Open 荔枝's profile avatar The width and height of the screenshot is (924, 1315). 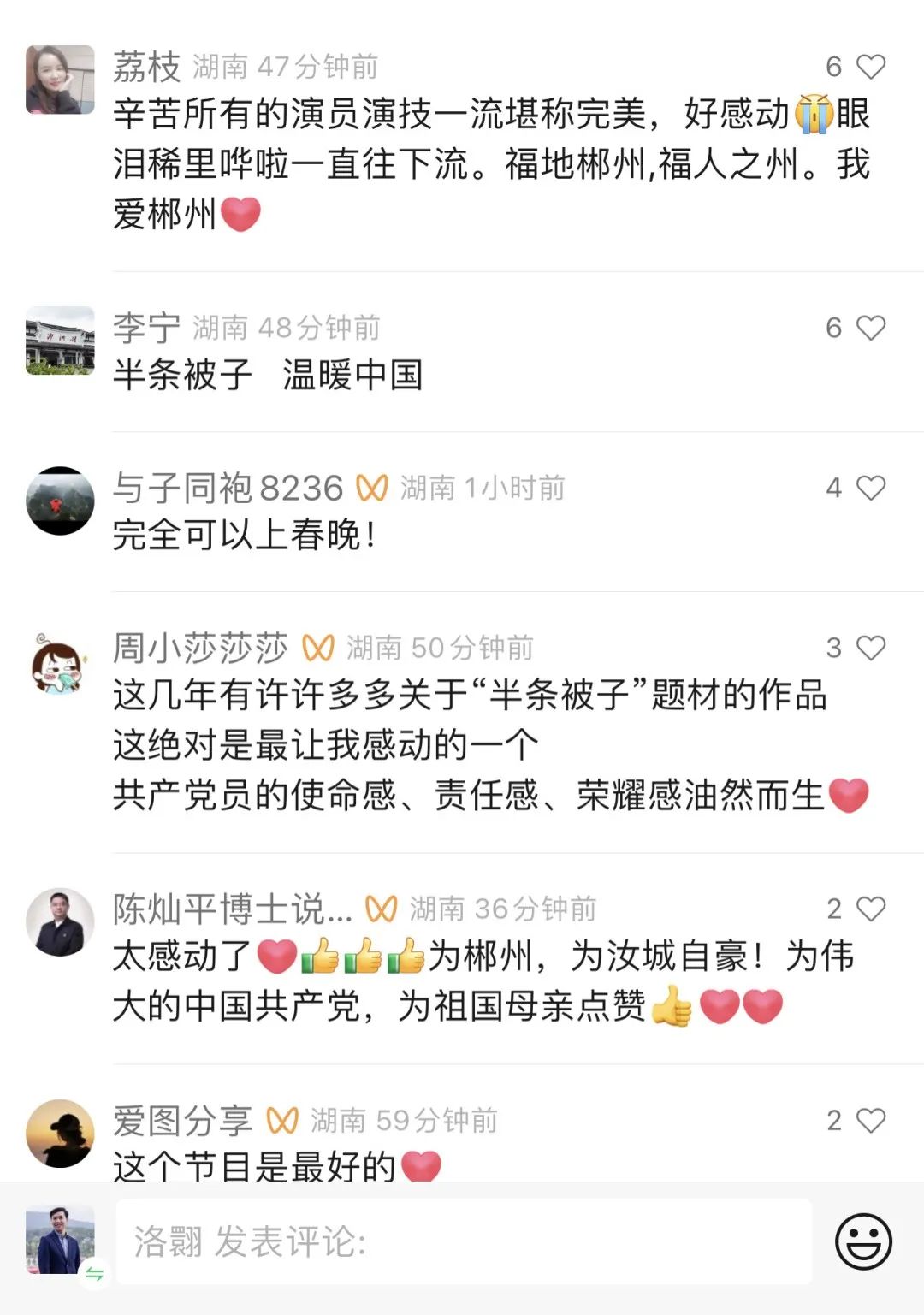coord(60,80)
